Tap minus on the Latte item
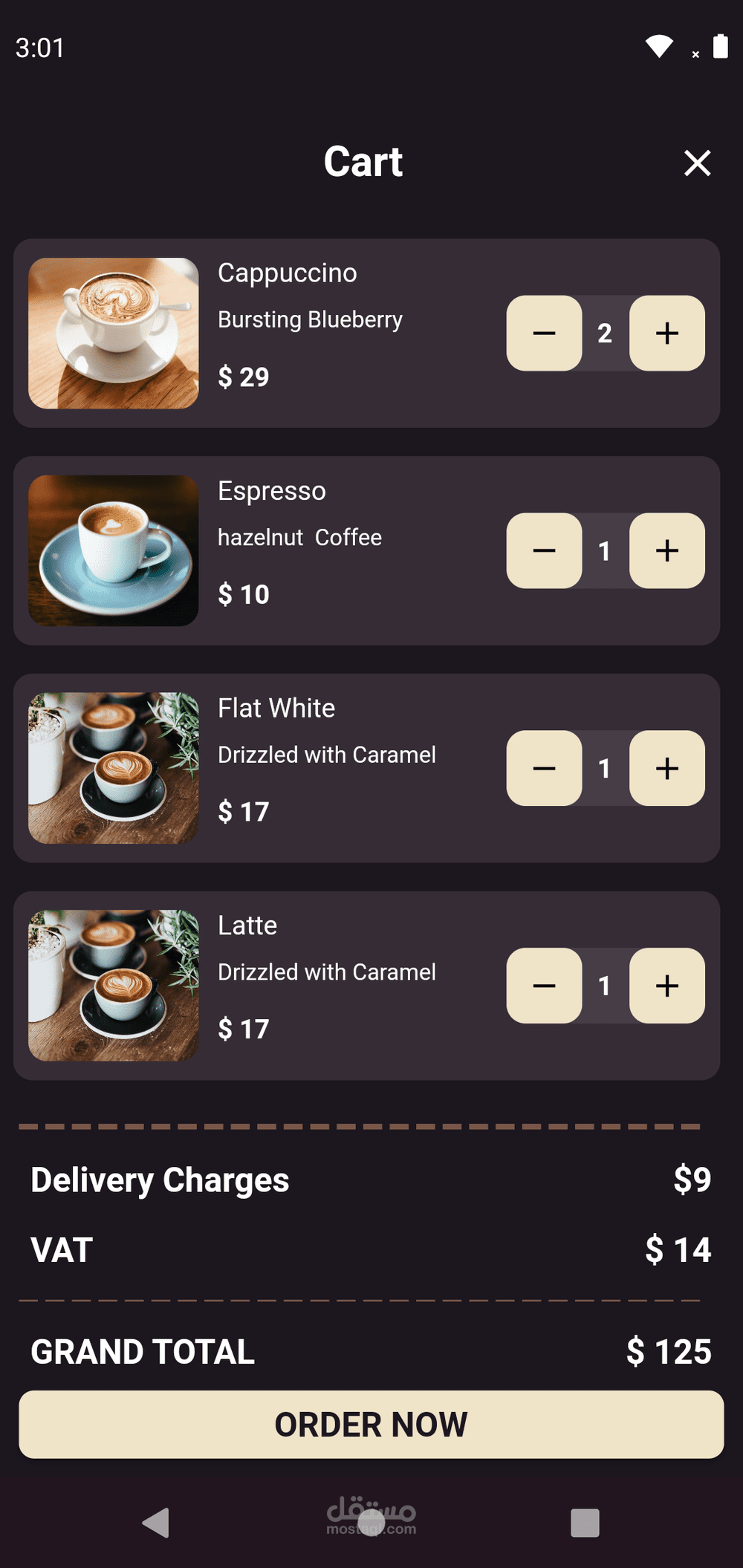The width and height of the screenshot is (743, 1568). (544, 986)
